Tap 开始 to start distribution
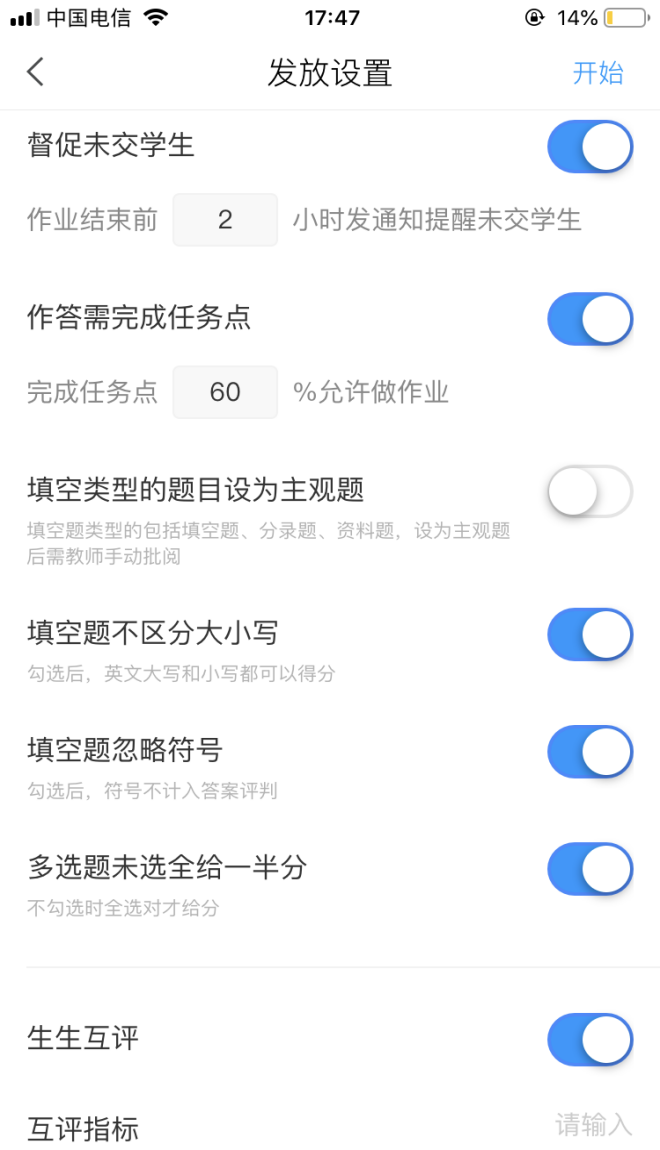This screenshot has width=660, height=1150. click(x=598, y=73)
